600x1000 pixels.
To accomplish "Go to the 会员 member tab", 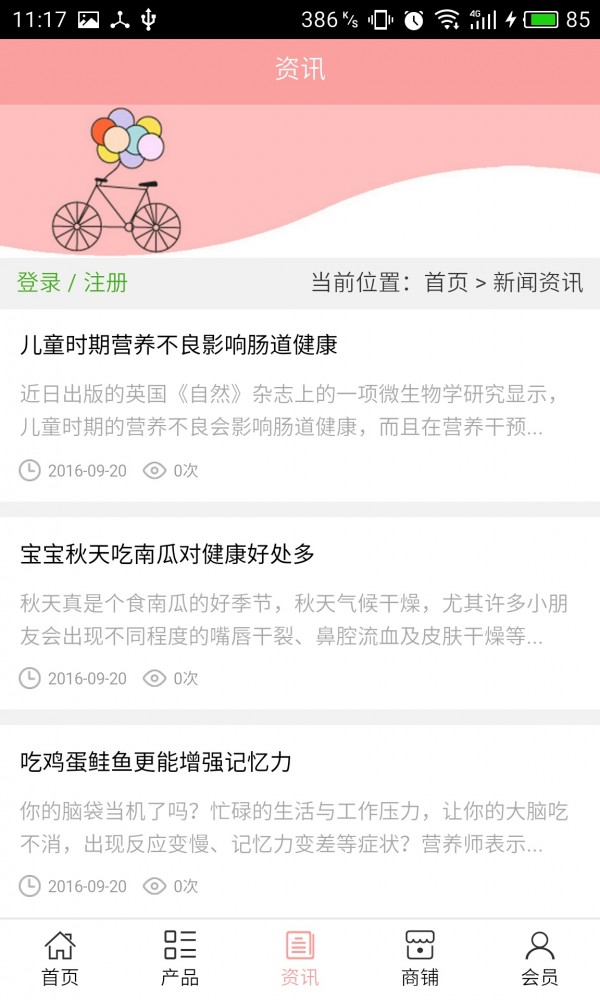I will coord(540,958).
